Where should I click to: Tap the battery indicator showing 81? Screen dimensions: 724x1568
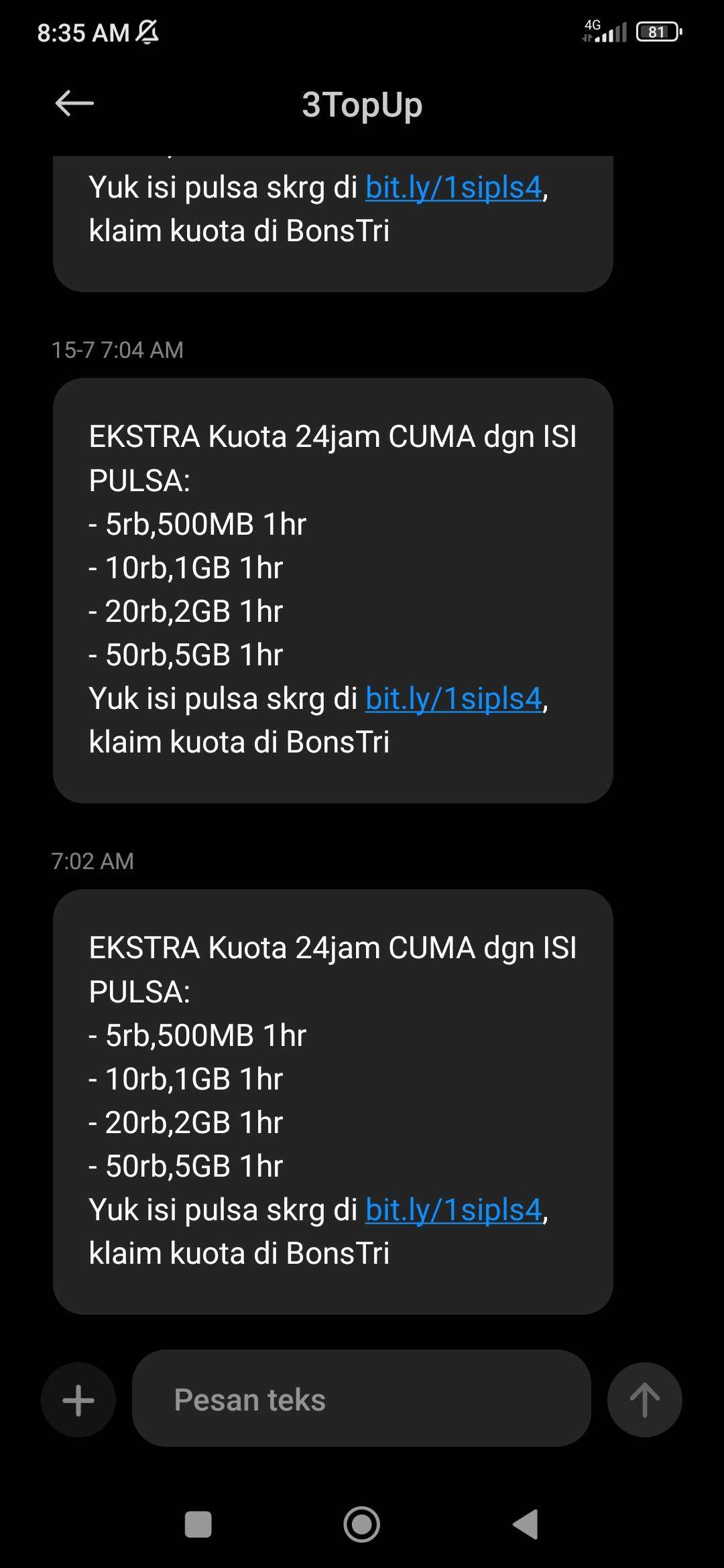659,31
